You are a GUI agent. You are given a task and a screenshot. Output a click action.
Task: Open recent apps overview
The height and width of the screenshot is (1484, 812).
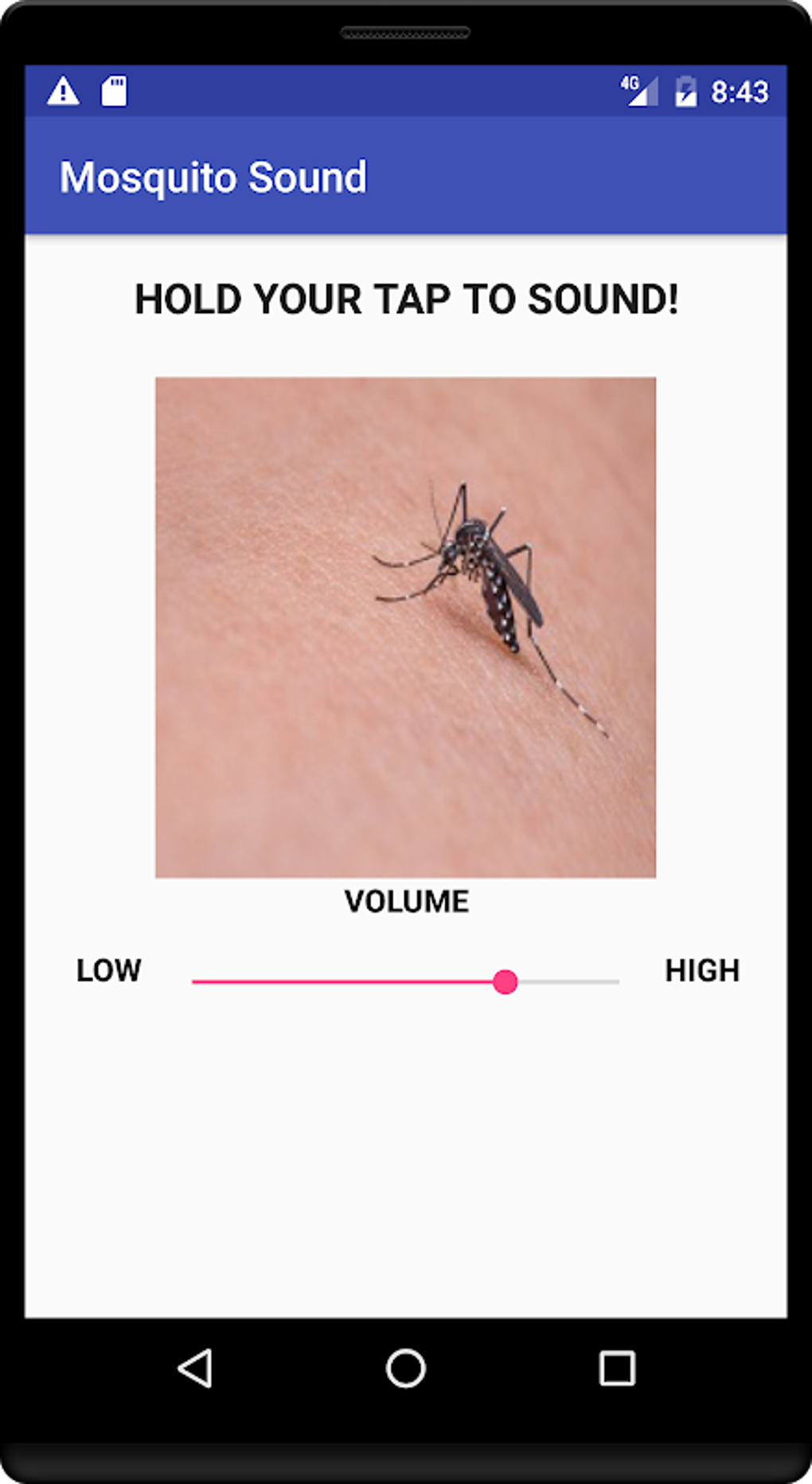[616, 1368]
